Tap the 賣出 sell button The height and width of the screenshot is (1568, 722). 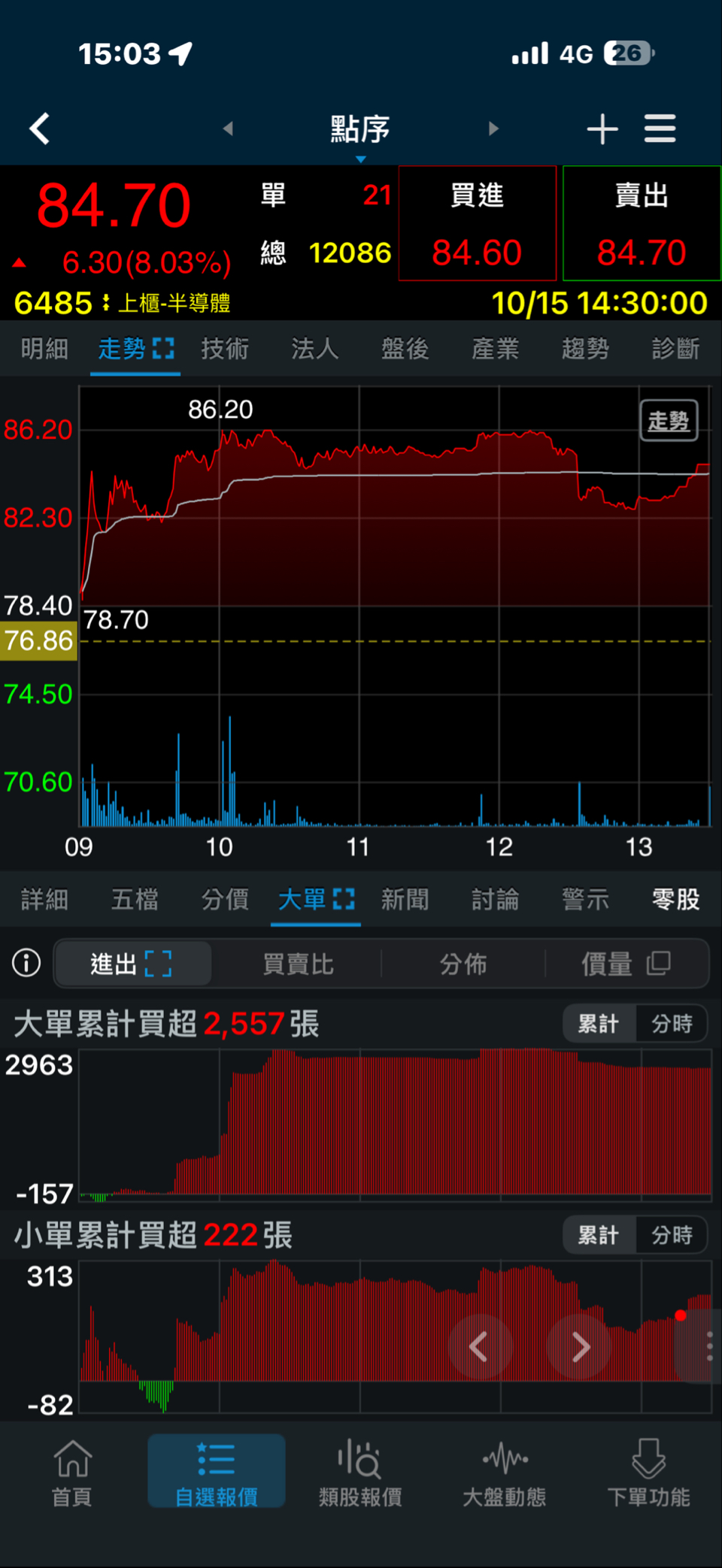642,223
